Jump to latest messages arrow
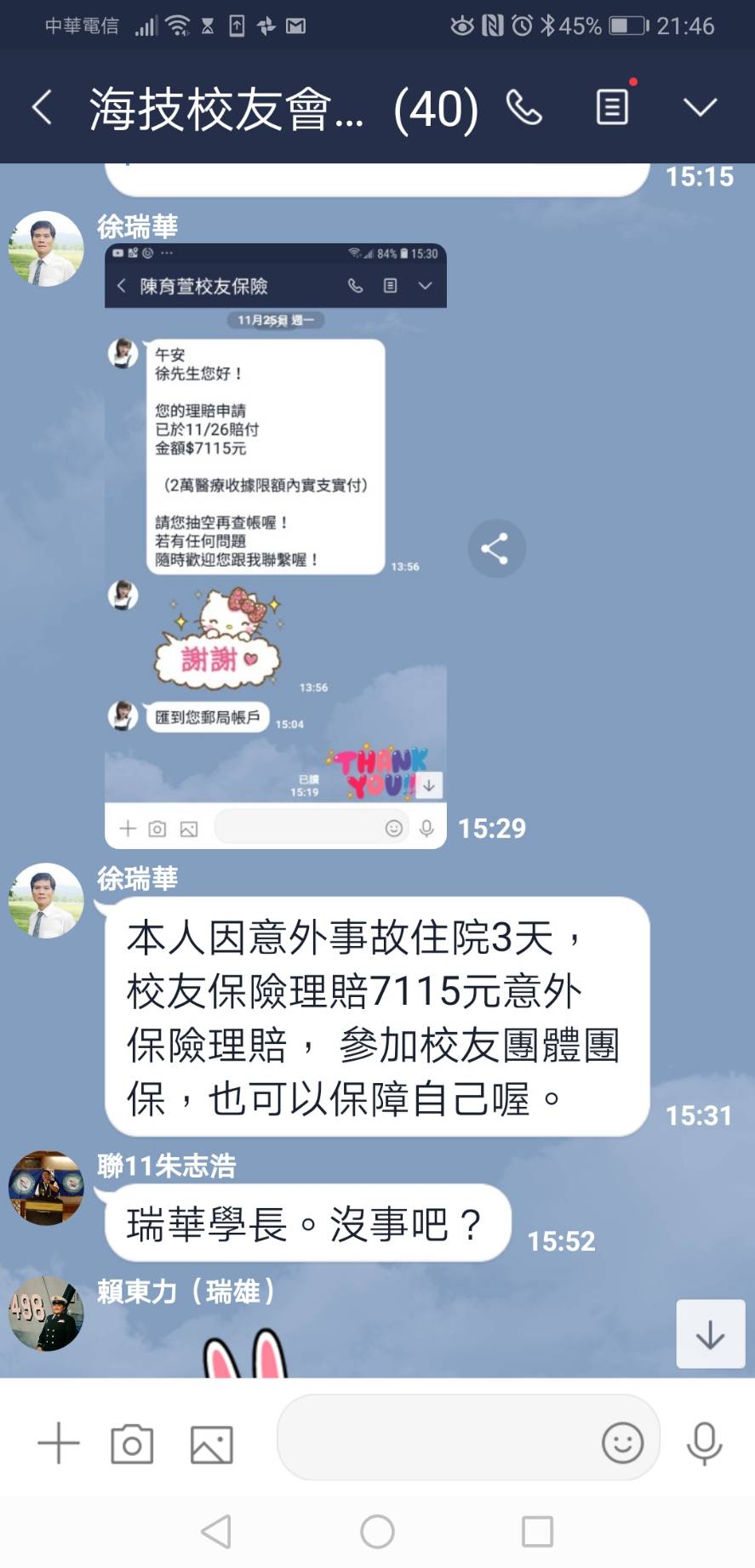 (x=710, y=1334)
